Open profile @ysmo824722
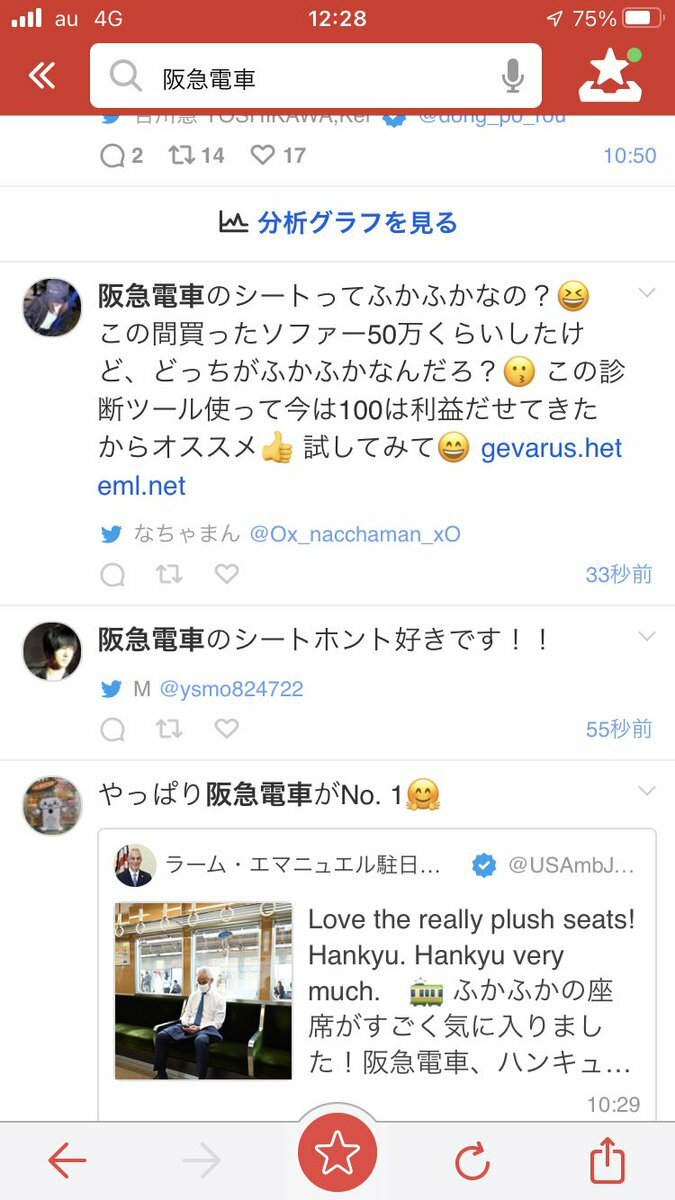 coord(231,689)
